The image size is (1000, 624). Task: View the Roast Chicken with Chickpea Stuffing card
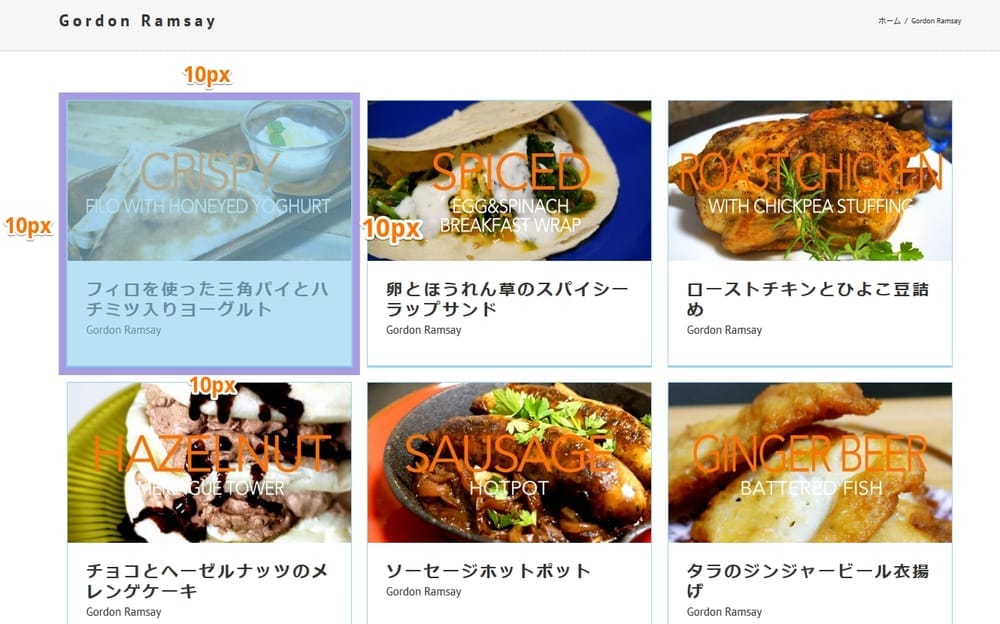pos(809,232)
